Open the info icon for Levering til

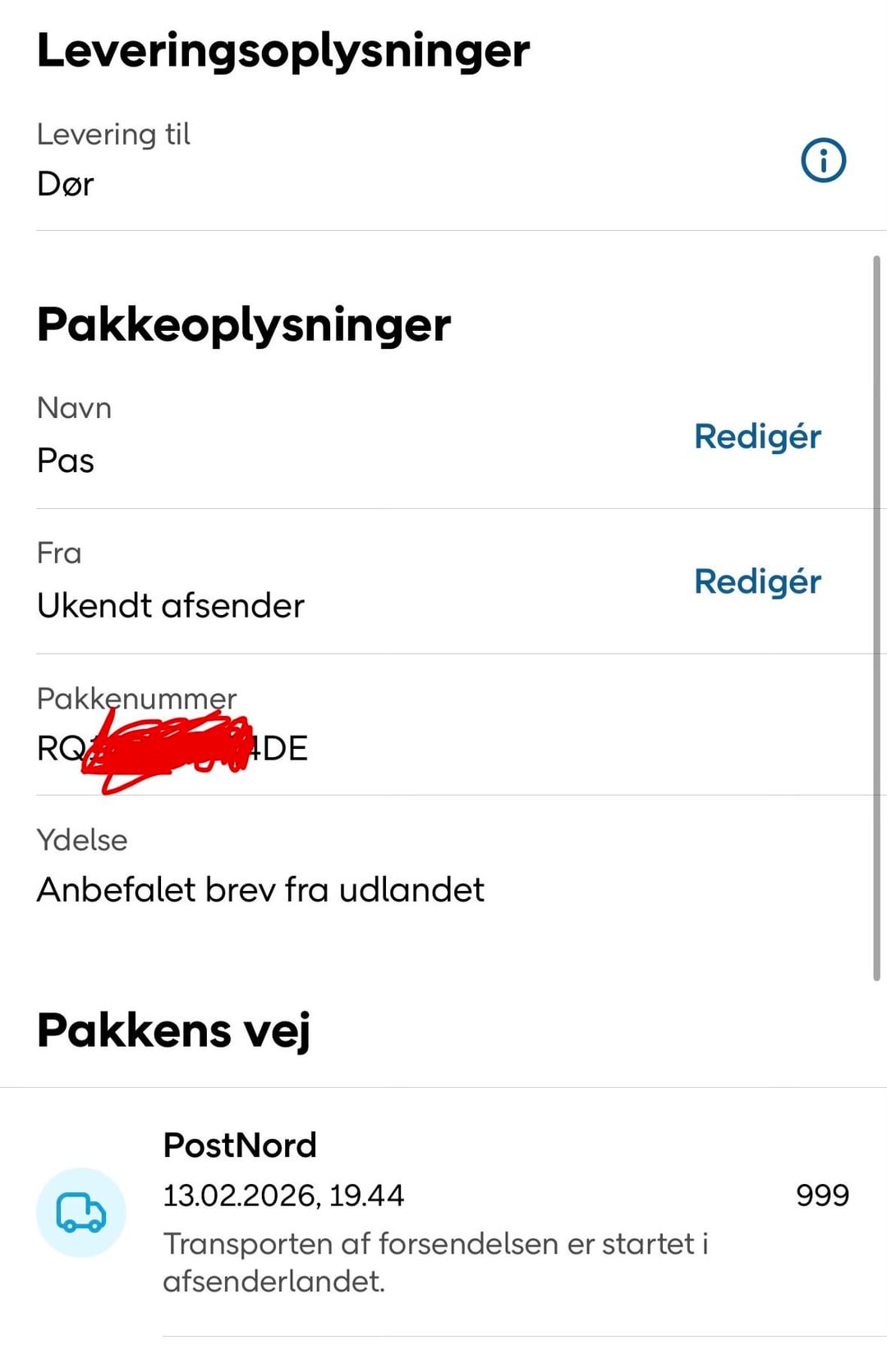823,160
